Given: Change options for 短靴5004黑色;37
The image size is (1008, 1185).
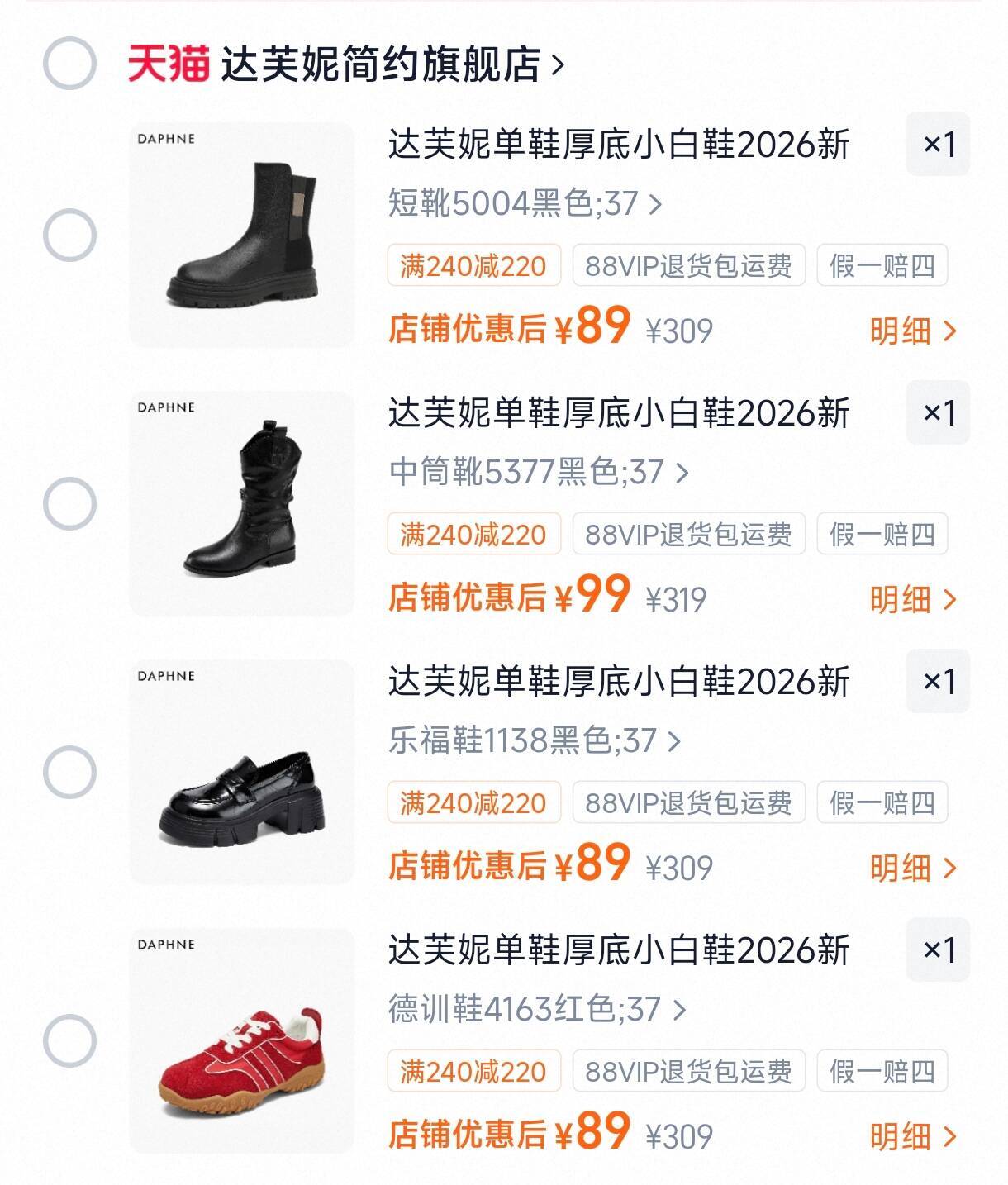Looking at the screenshot, I should tap(525, 203).
